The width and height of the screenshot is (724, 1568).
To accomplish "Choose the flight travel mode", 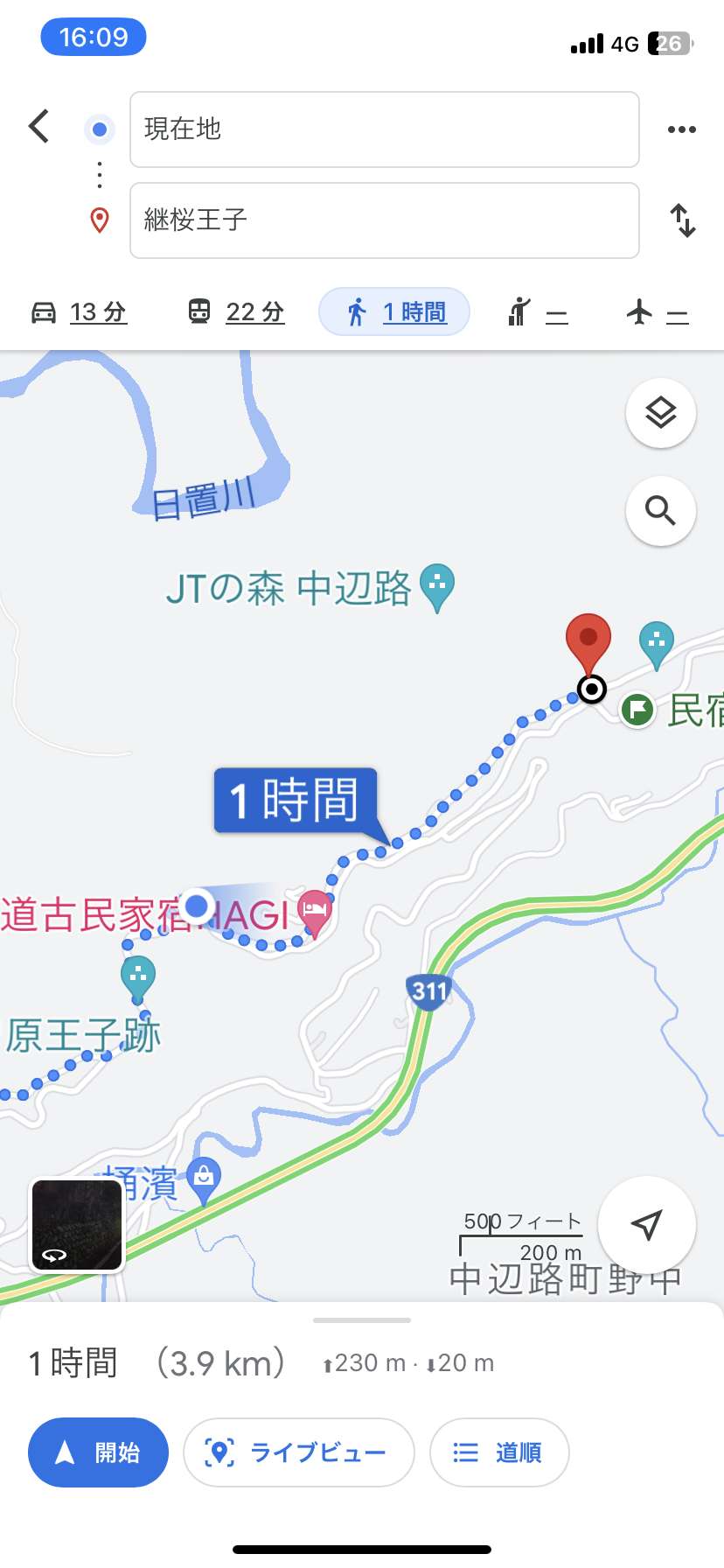I will click(x=658, y=312).
